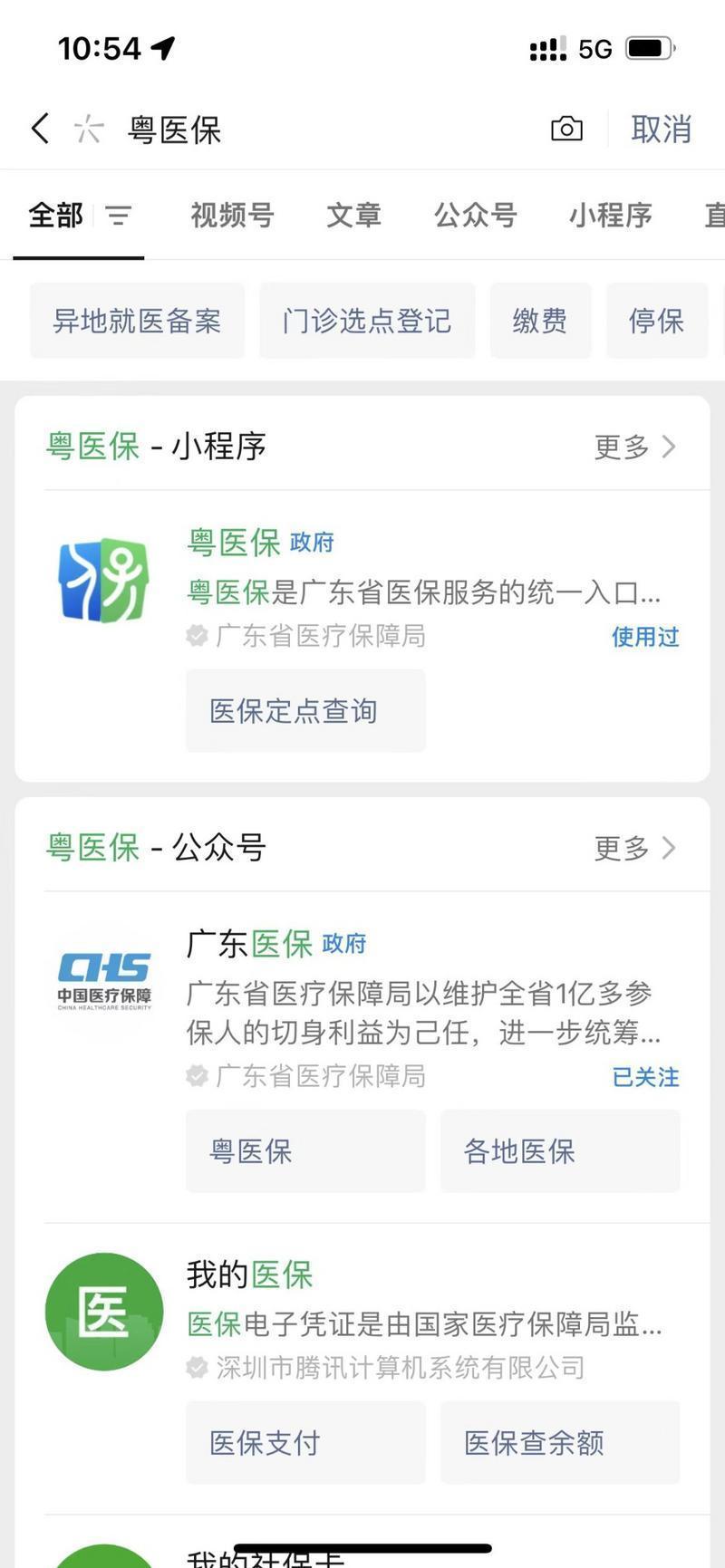Viewport: 725px width, 1568px height.
Task: Open the camera search icon
Action: coord(566,129)
